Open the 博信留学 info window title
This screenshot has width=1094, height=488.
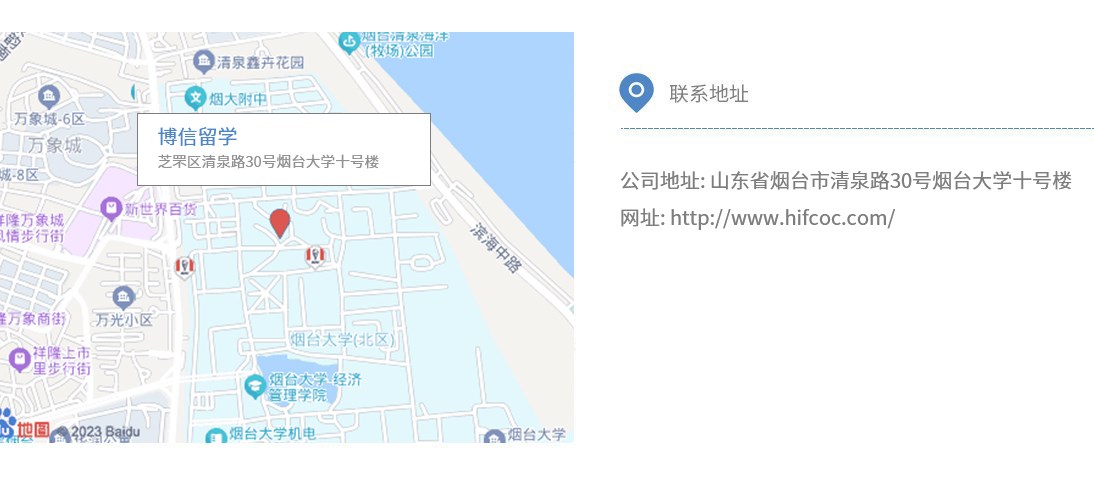tap(198, 137)
